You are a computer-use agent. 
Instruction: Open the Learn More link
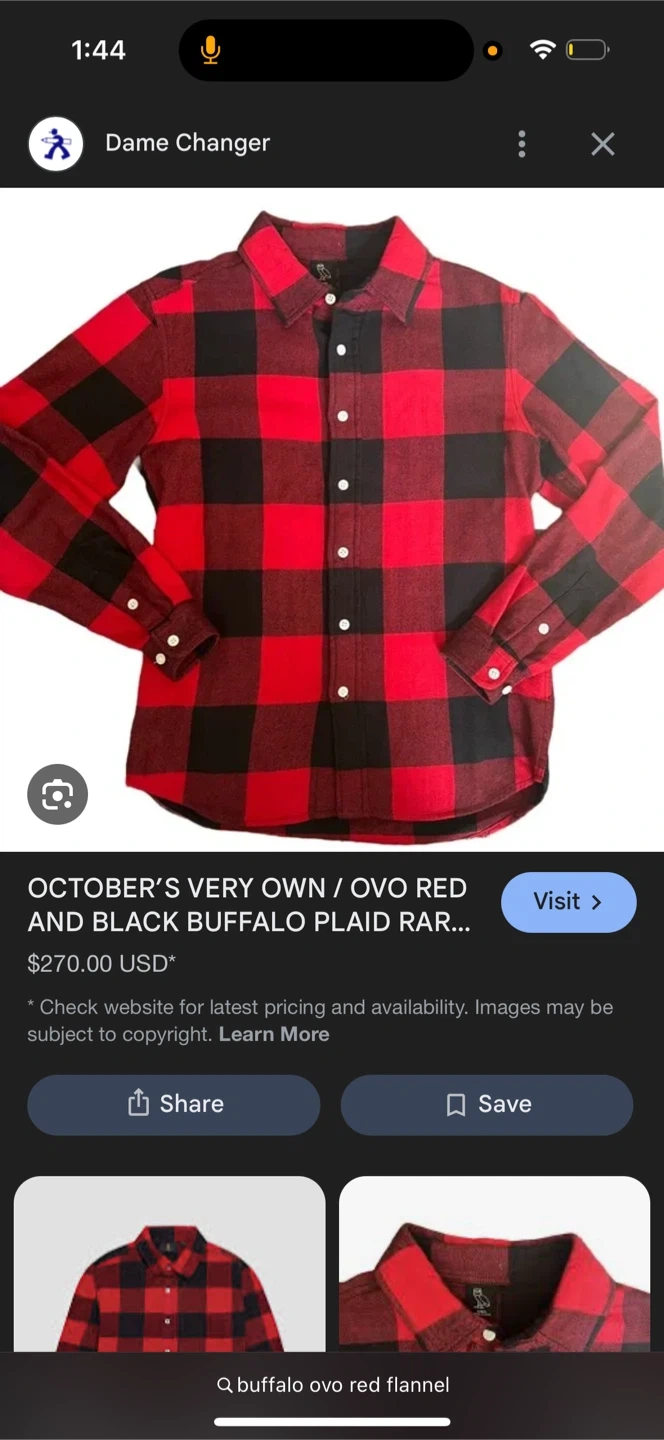click(274, 1035)
